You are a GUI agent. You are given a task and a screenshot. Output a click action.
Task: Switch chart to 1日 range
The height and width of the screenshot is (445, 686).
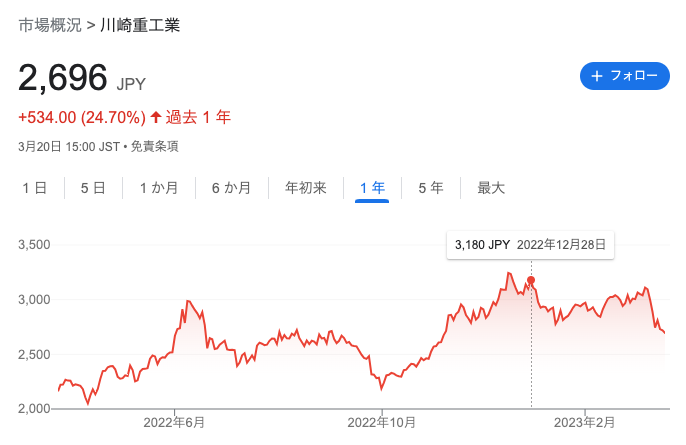34,187
